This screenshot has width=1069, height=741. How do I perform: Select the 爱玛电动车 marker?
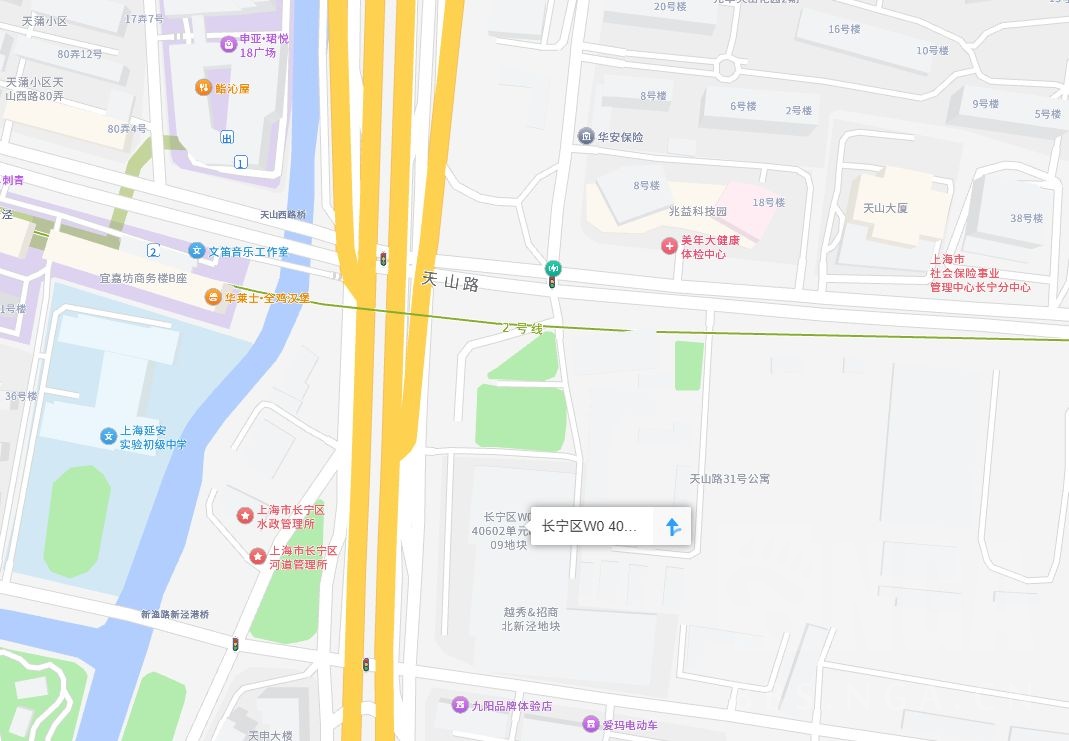[590, 724]
